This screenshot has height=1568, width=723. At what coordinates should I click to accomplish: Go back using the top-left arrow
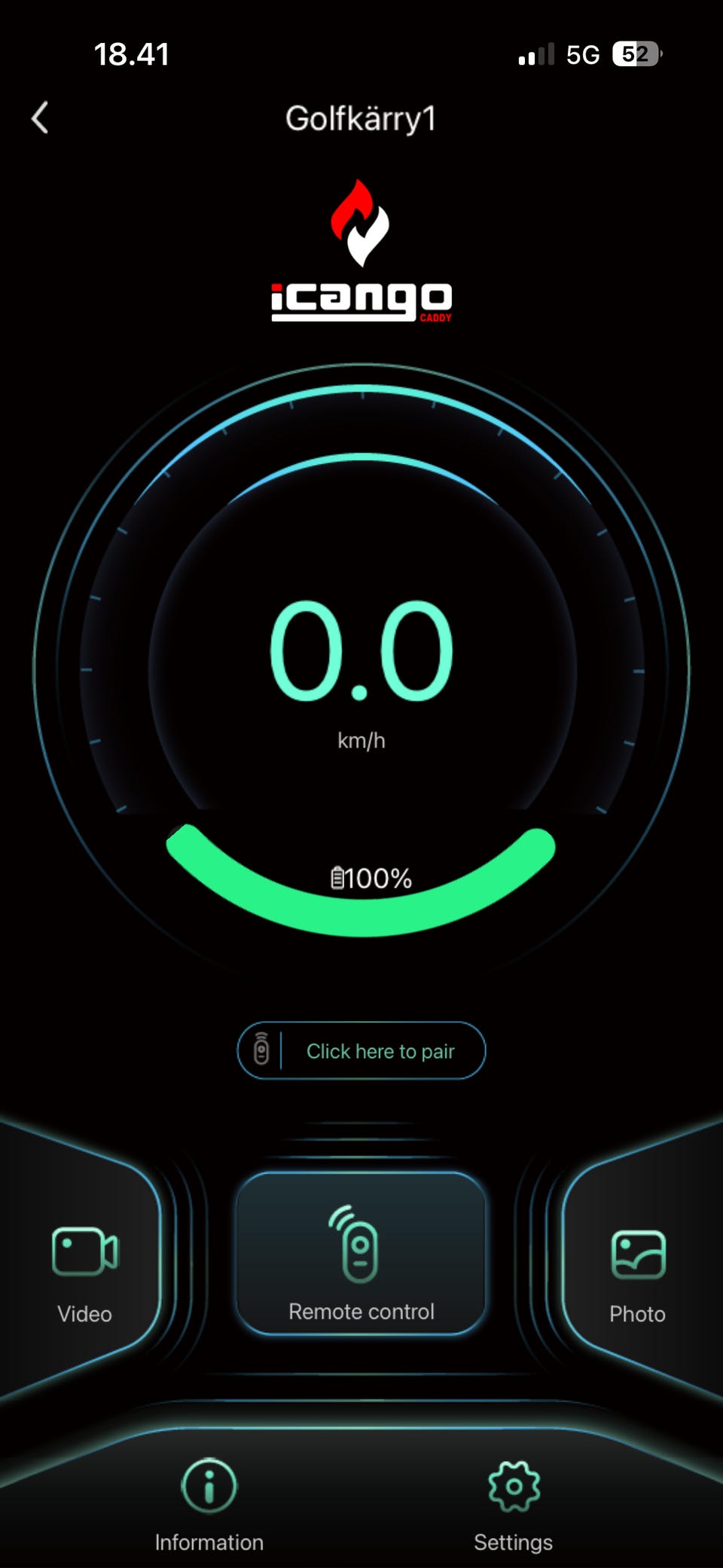pyautogui.click(x=40, y=118)
